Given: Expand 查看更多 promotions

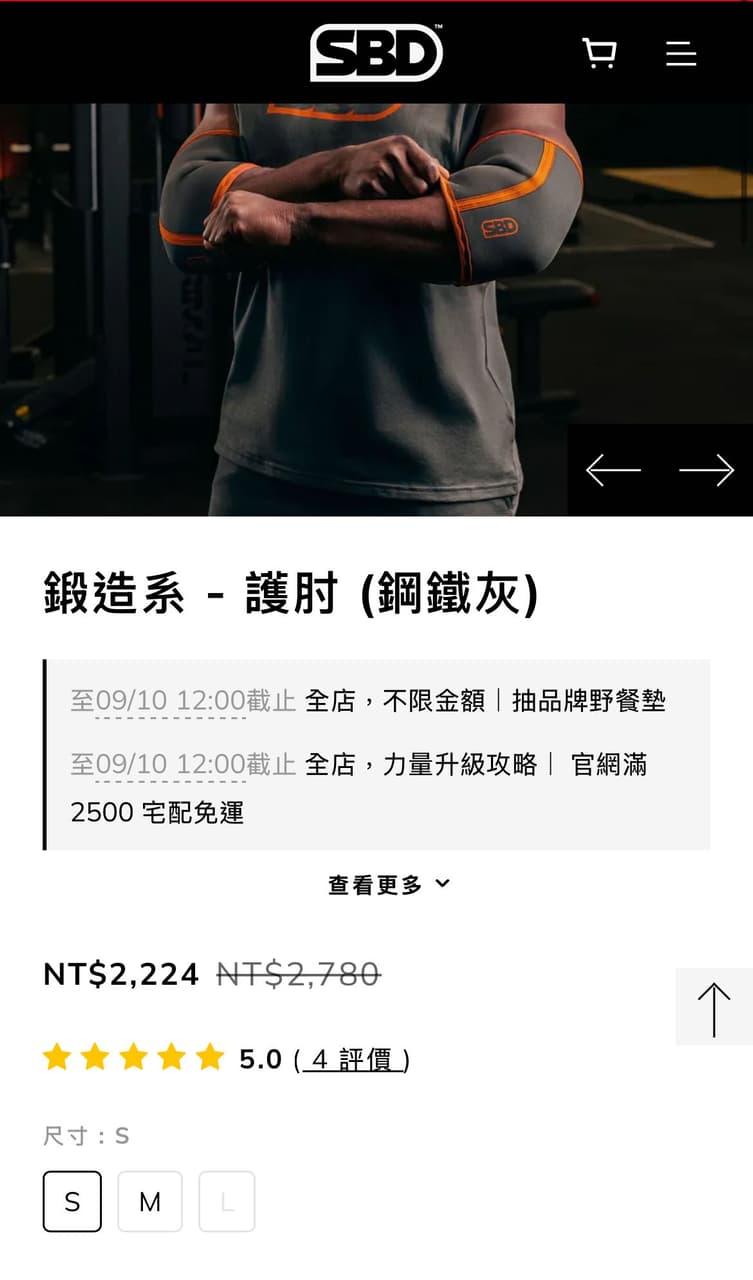Looking at the screenshot, I should (389, 885).
